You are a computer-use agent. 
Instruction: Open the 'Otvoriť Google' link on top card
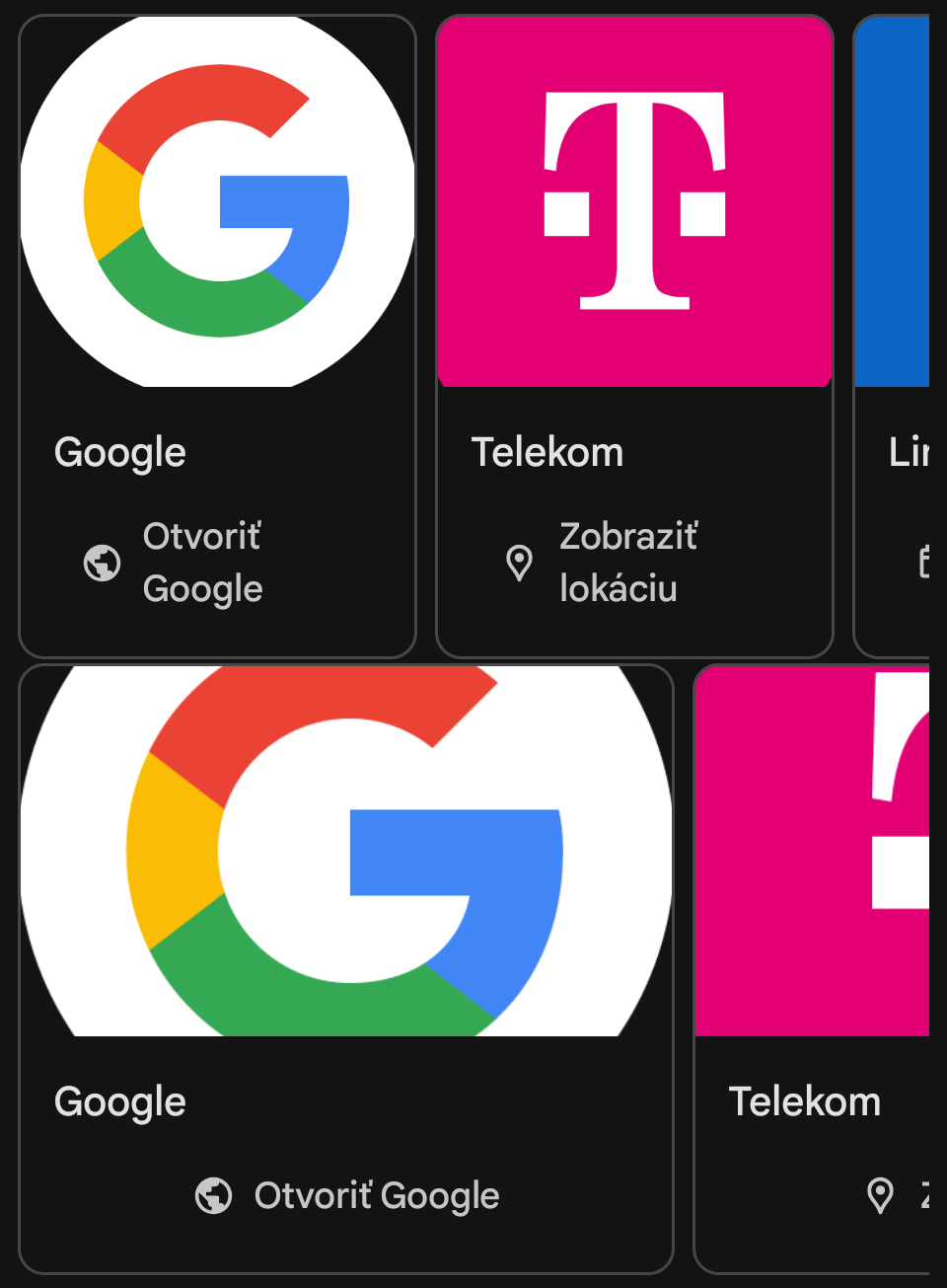pos(202,563)
